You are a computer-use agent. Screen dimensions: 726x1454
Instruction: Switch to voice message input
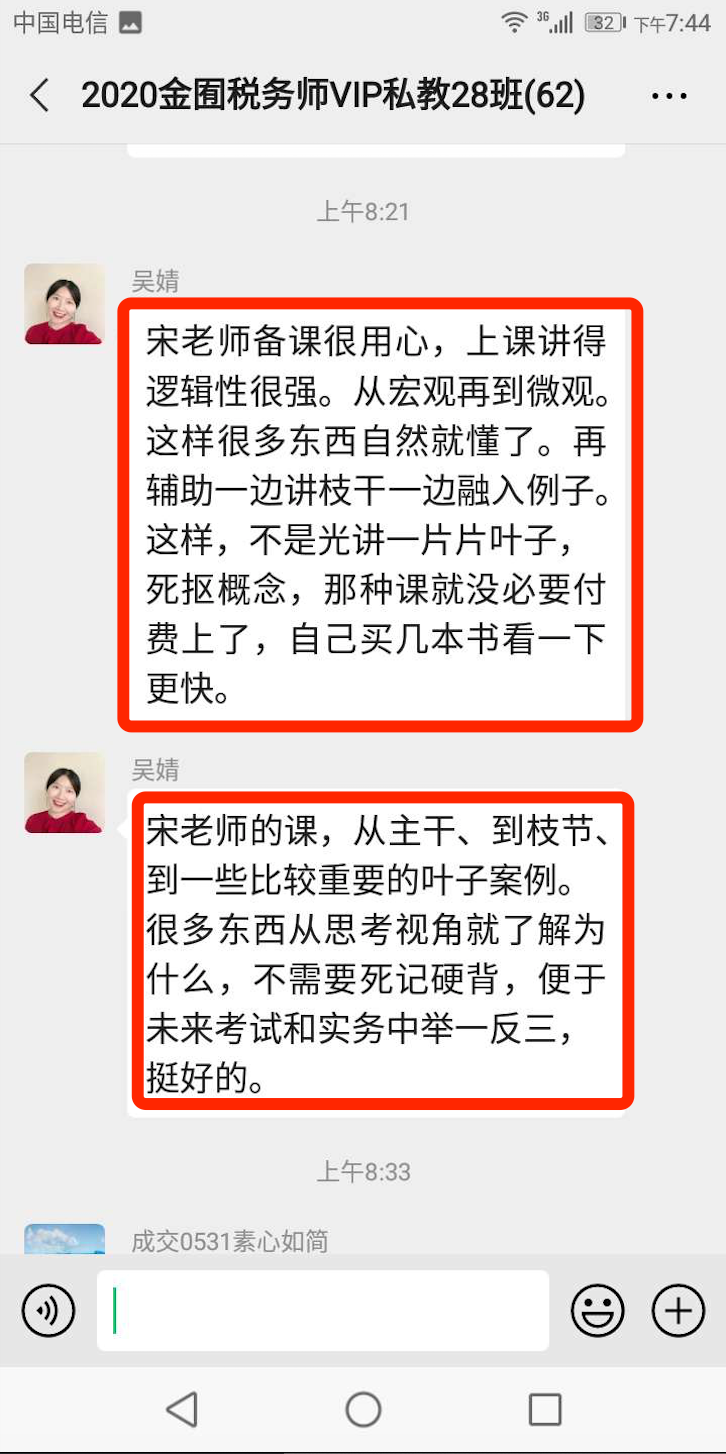tap(48, 1310)
